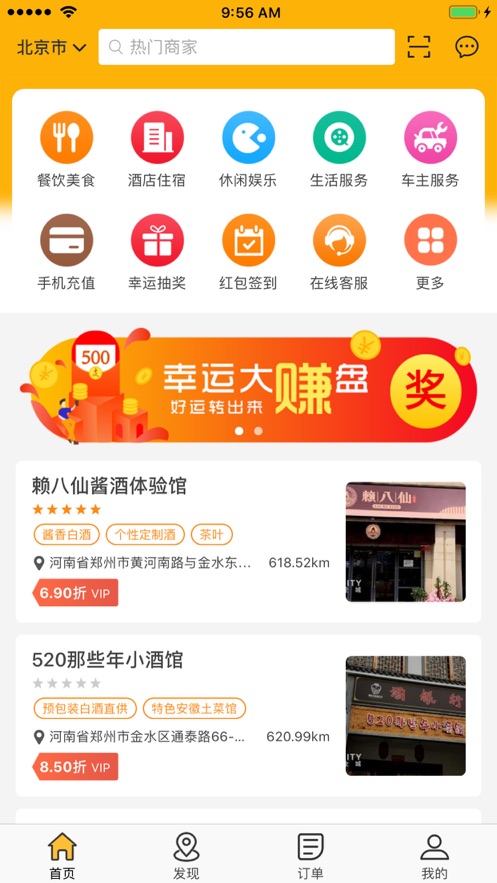497x883 pixels.
Task: Go to the 我的 tab
Action: coord(435,856)
